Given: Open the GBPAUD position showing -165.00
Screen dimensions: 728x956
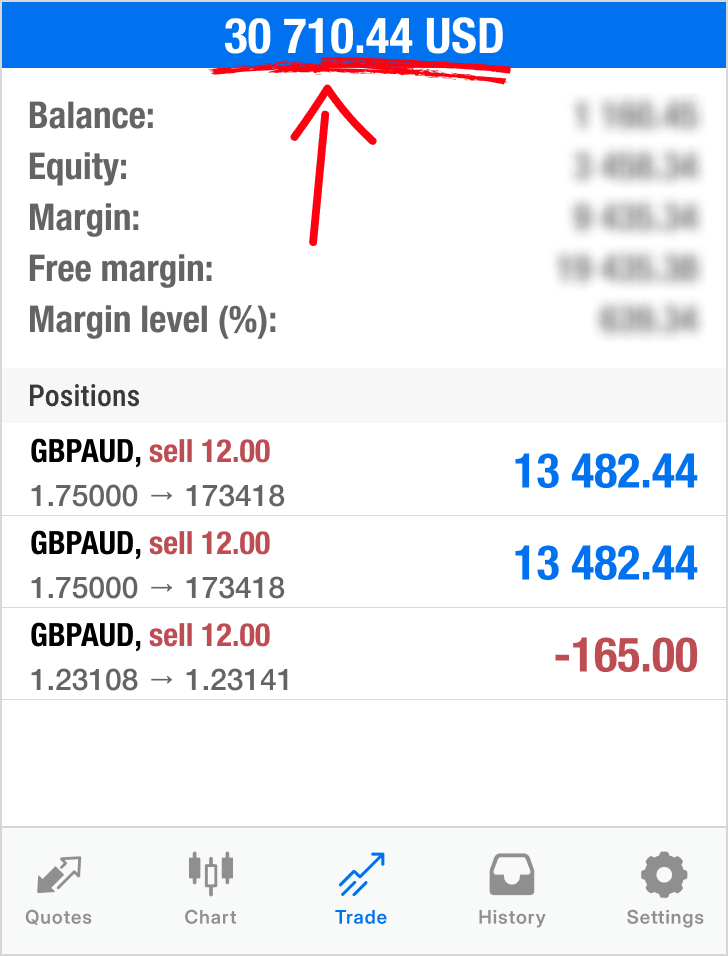Looking at the screenshot, I should click(x=364, y=654).
